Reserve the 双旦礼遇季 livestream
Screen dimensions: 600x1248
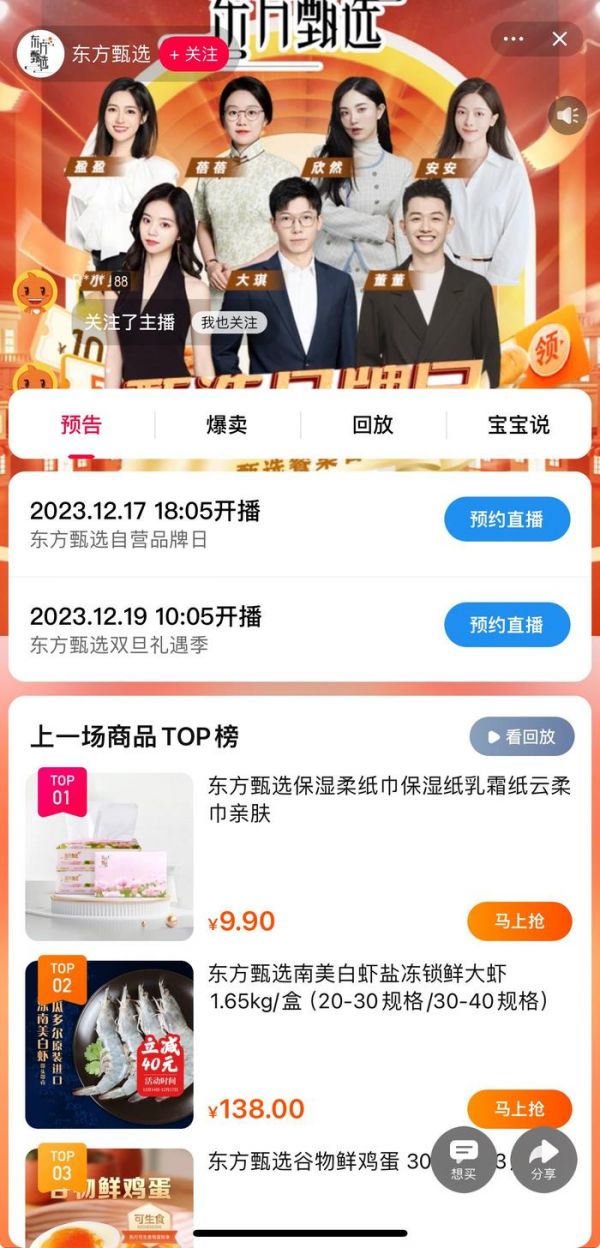(507, 625)
